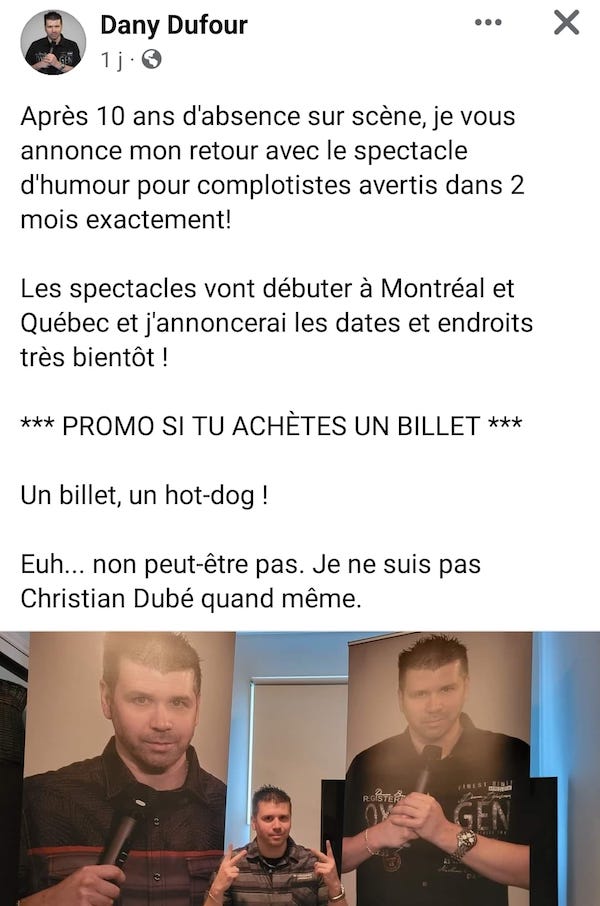The width and height of the screenshot is (600, 906).
Task: Open the attached photo in the post
Action: coord(300,768)
